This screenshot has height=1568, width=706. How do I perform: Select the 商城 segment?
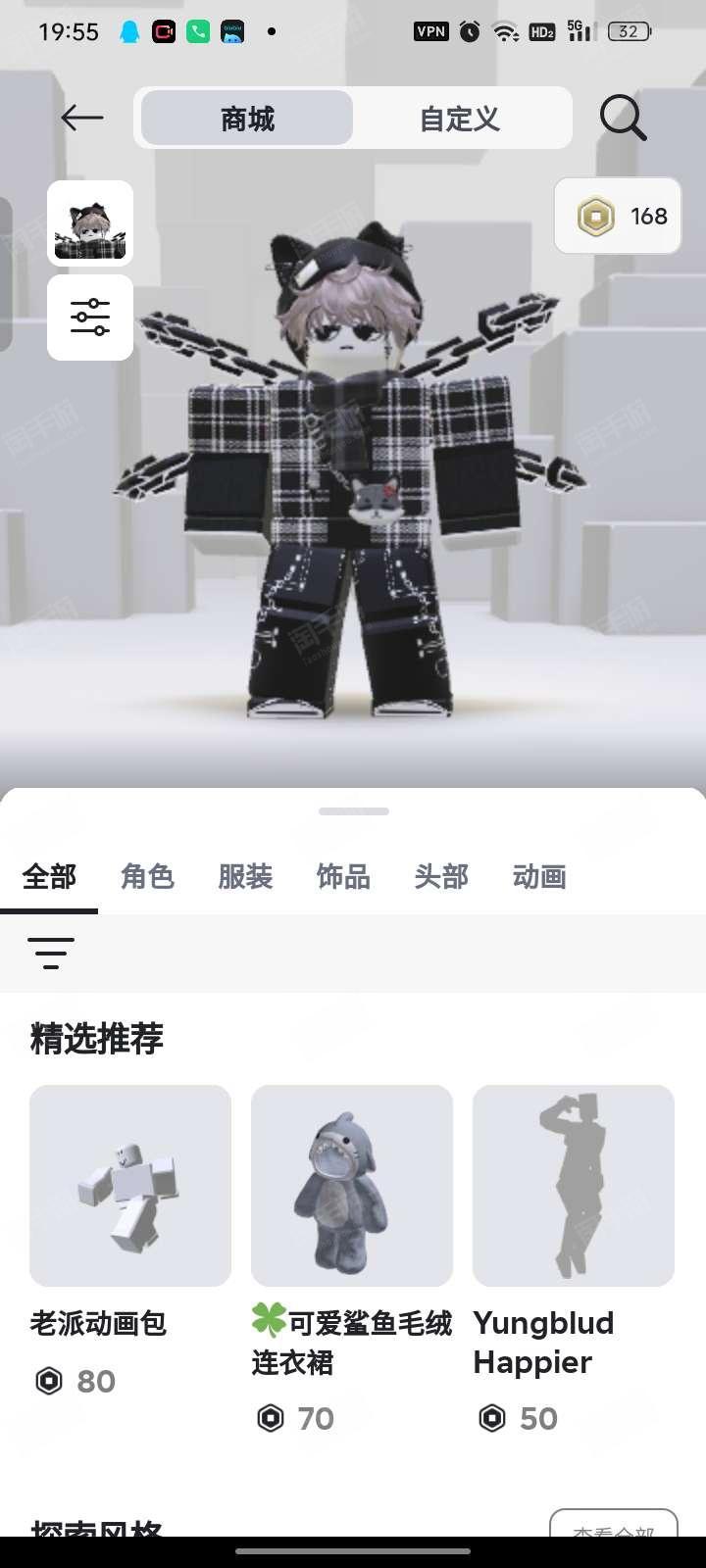click(x=247, y=119)
